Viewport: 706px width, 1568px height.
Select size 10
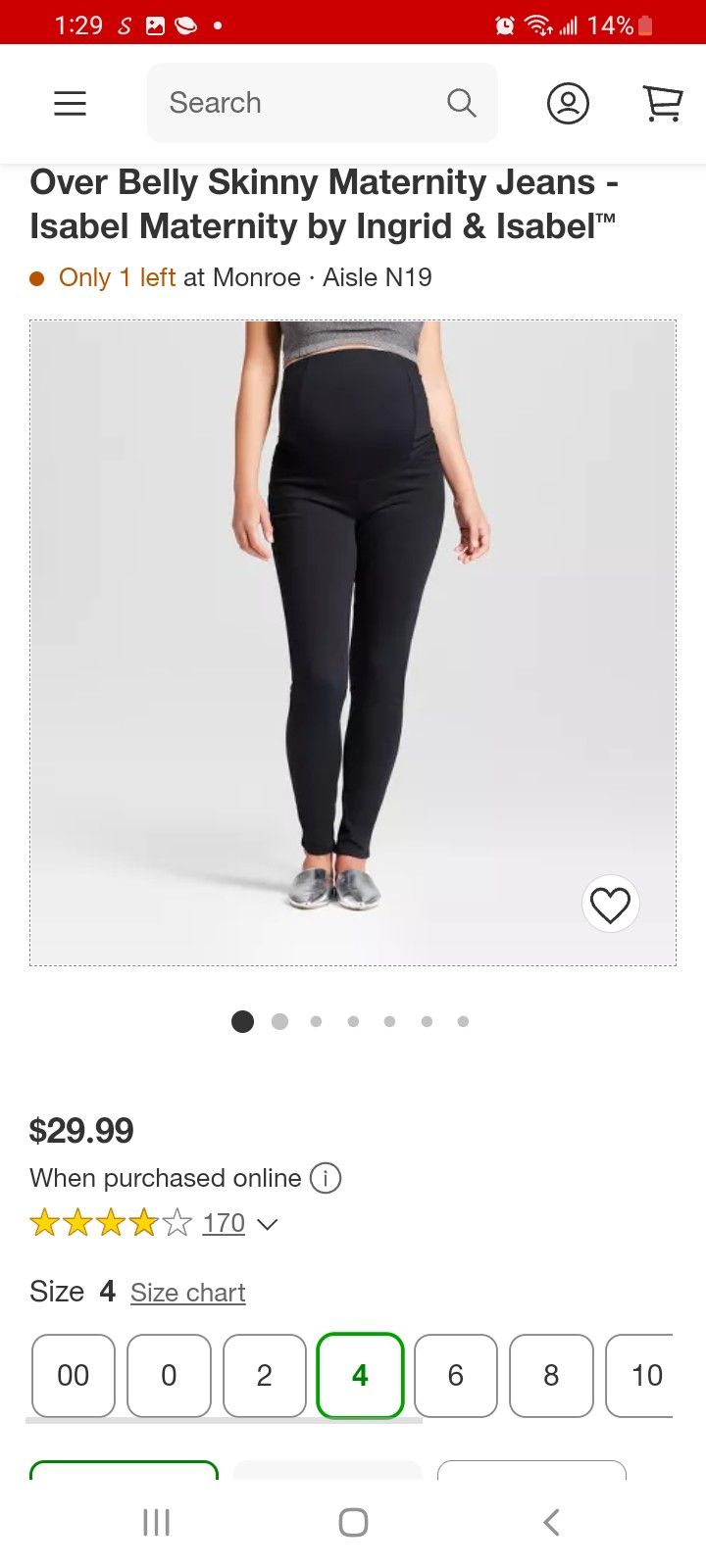[x=642, y=1375]
